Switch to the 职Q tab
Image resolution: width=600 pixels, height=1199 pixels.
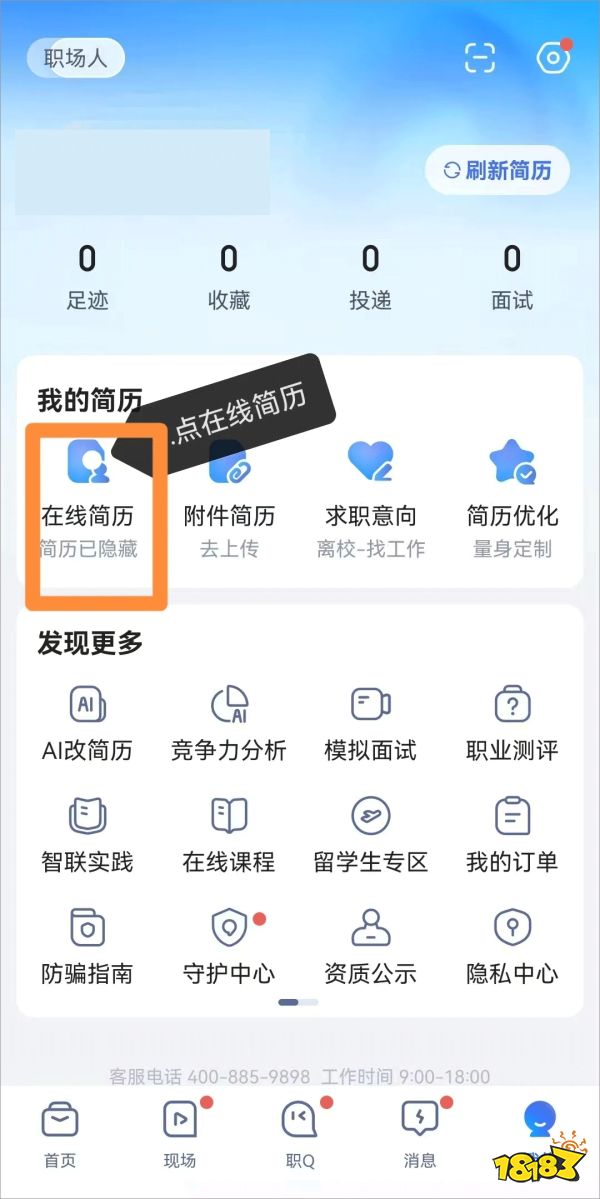(300, 1135)
